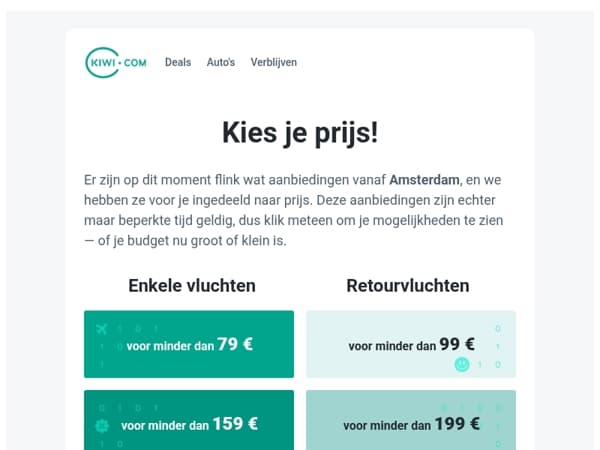Tap the Kiwi.com logo link
Image resolution: width=600 pixels, height=450 pixels.
click(x=116, y=62)
